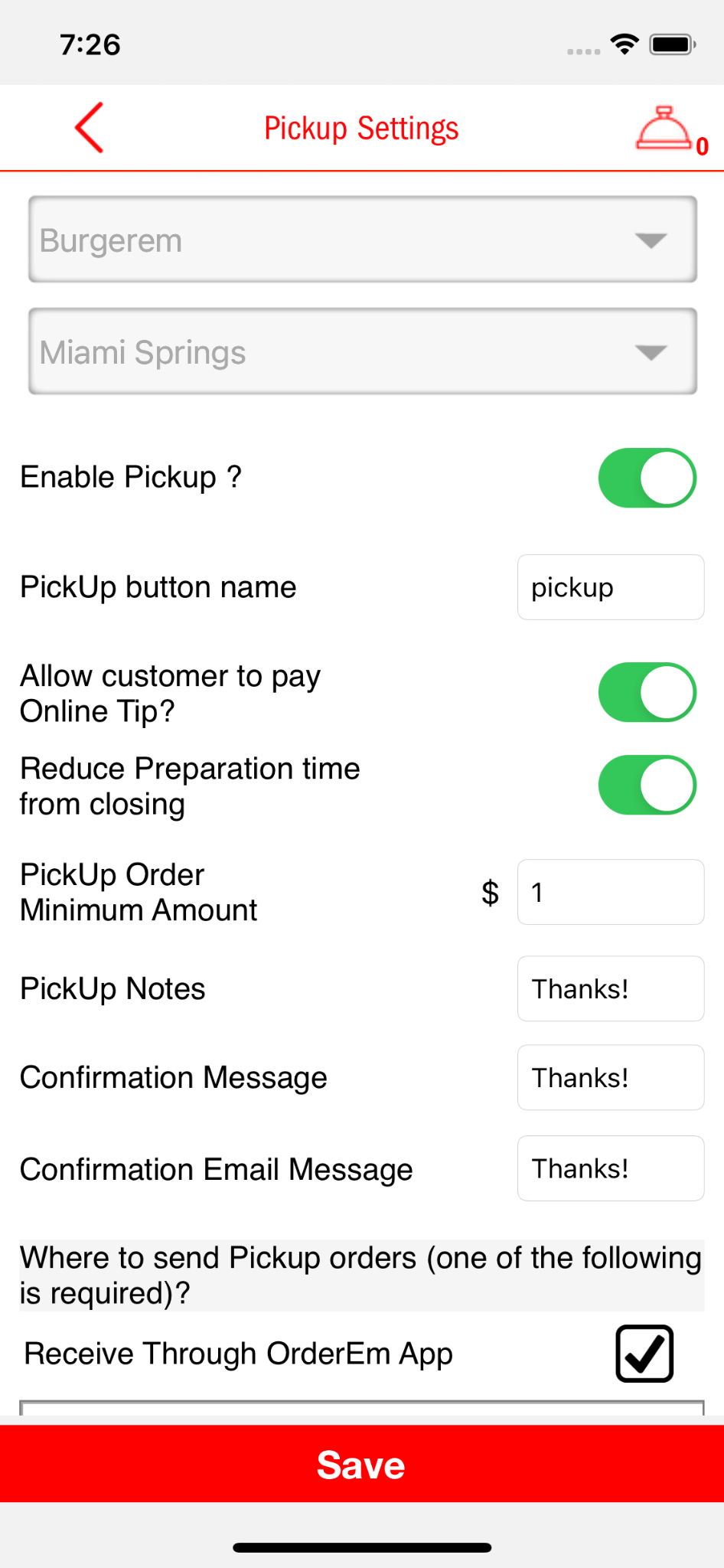724x1568 pixels.
Task: Open the orders bell icon
Action: pyautogui.click(x=664, y=129)
